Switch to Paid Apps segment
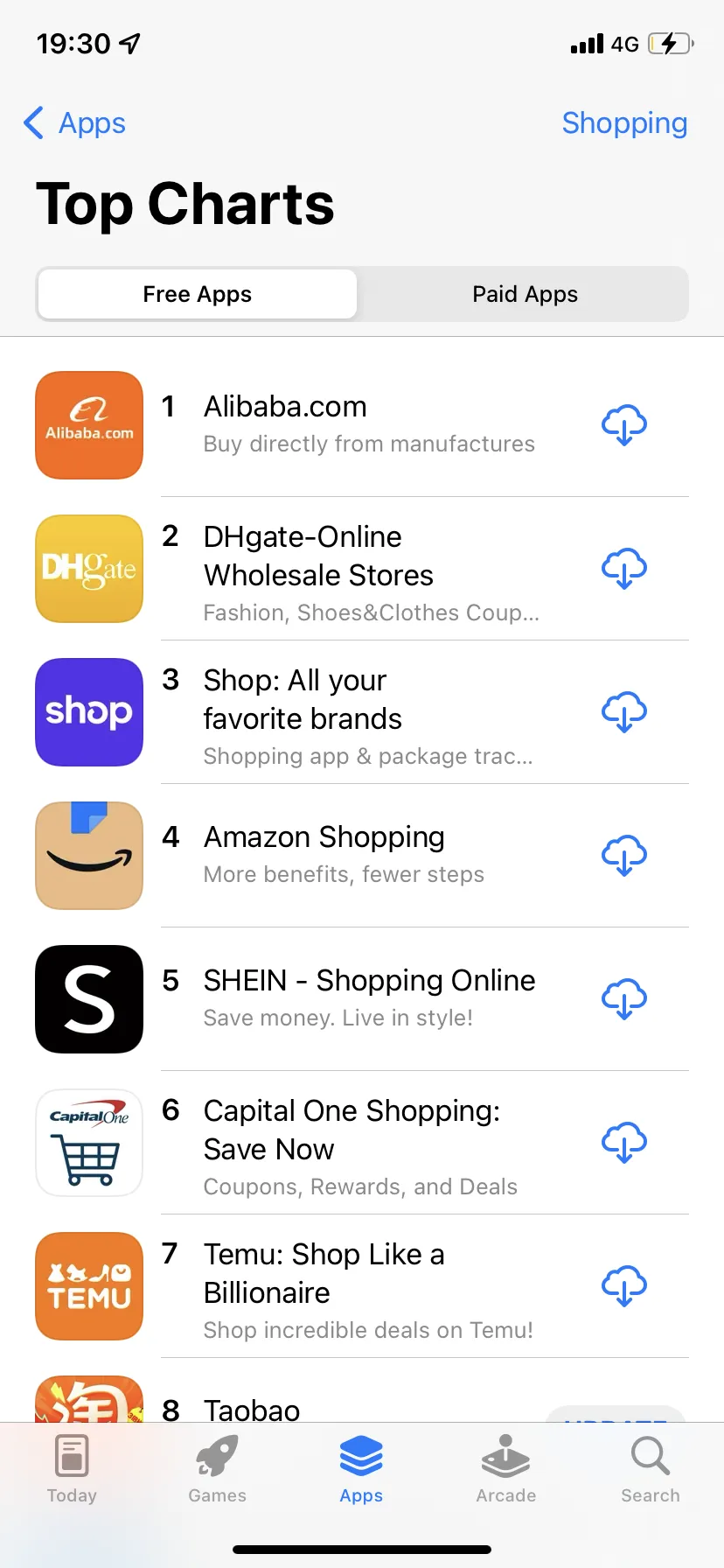 [525, 294]
